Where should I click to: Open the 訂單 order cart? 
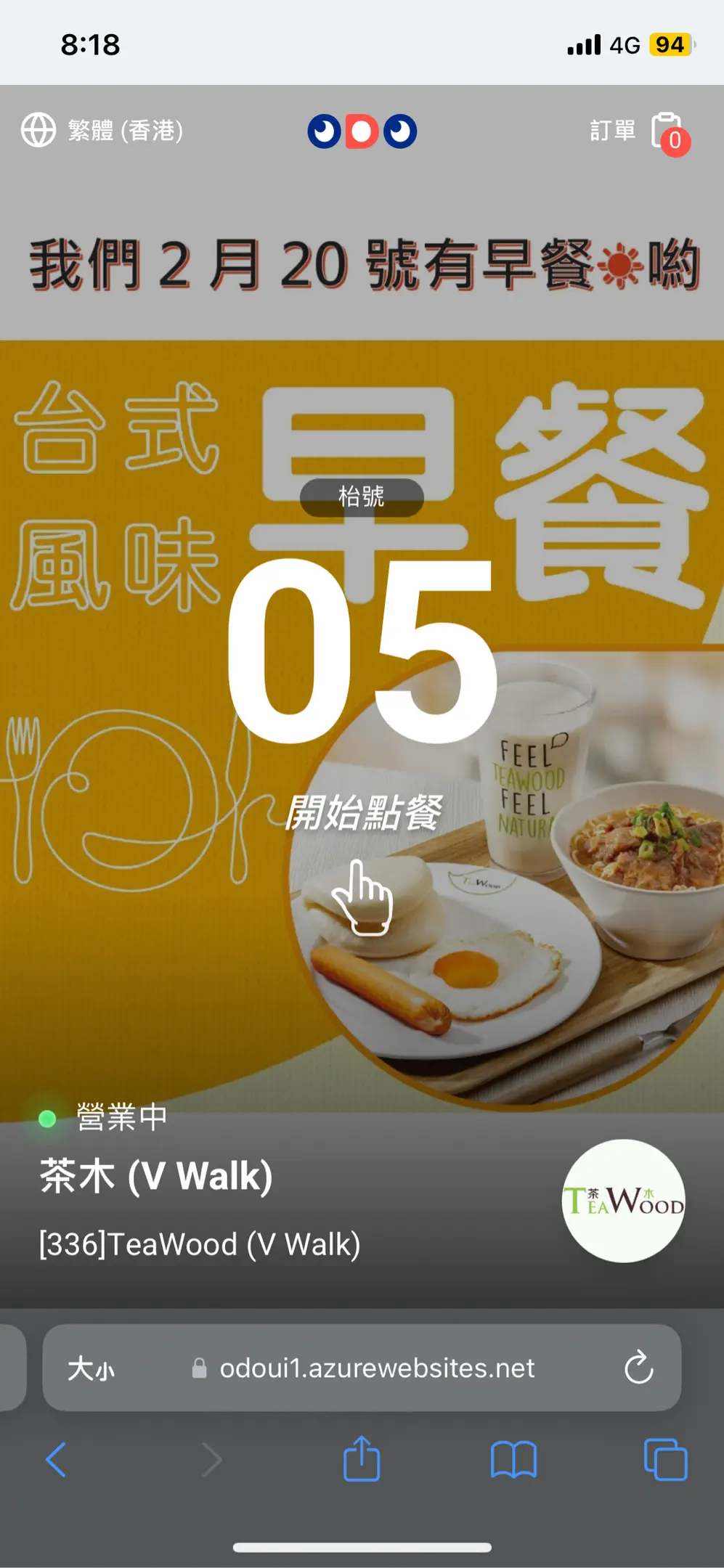coord(639,131)
